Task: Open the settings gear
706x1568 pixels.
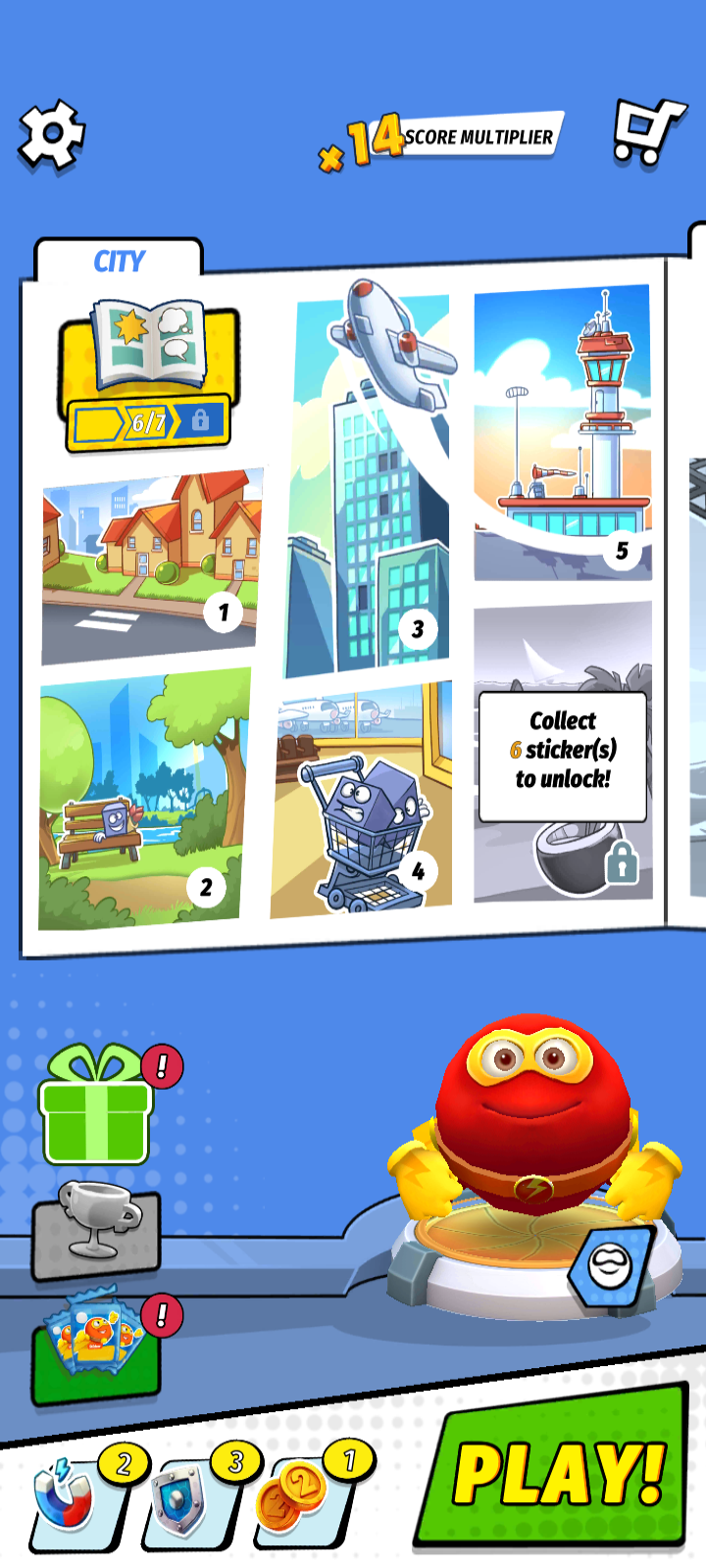Action: (x=52, y=134)
